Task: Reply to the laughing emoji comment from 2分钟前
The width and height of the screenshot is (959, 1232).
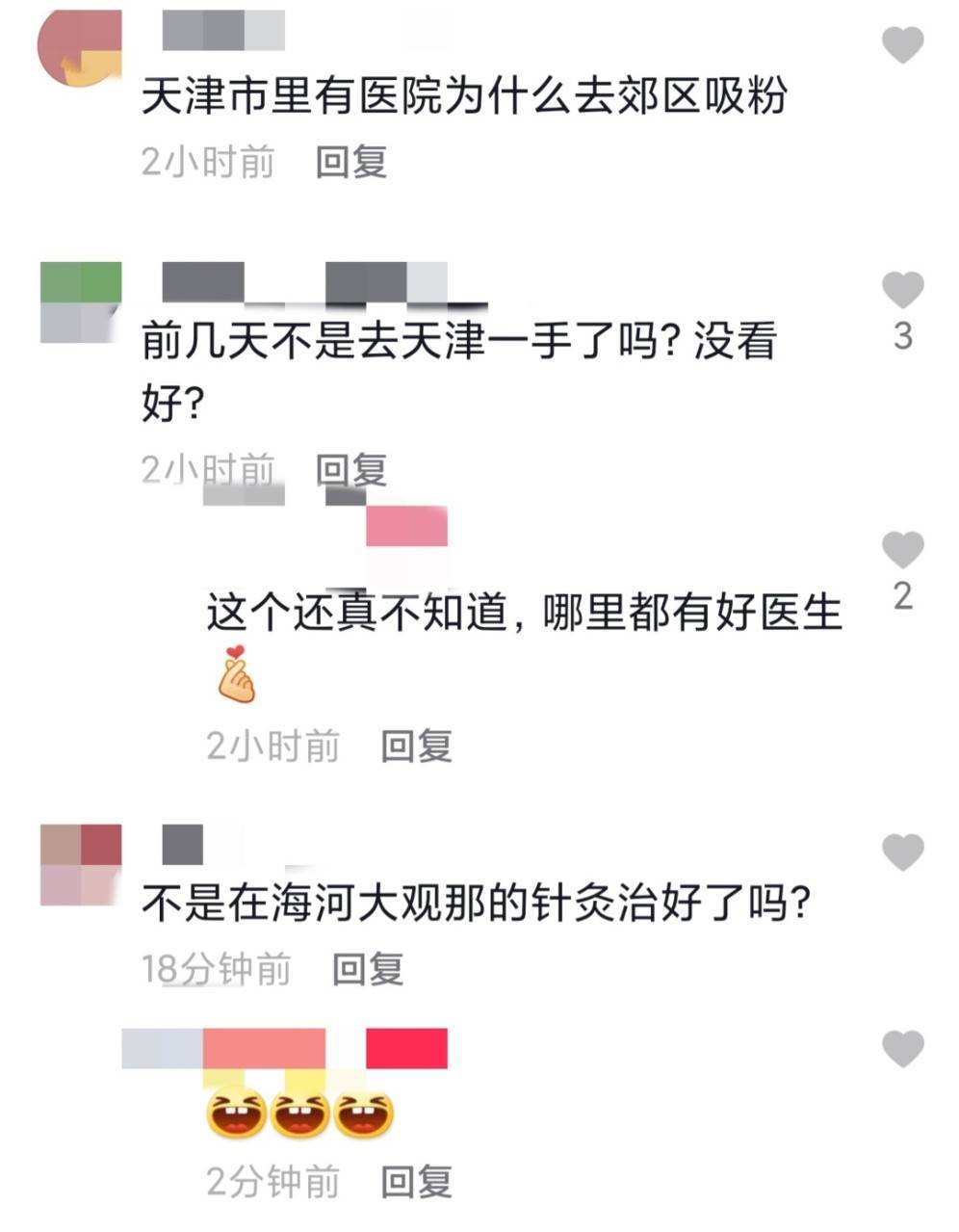Action: pos(416,1181)
